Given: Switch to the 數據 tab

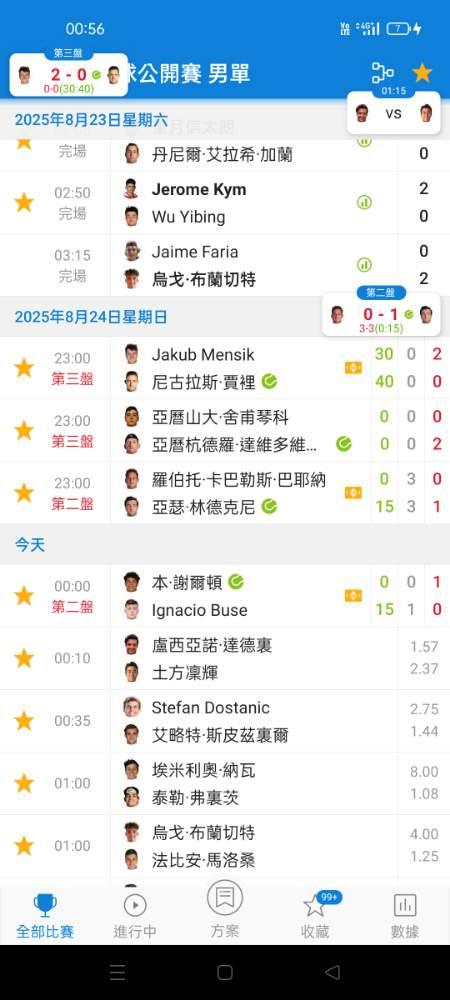Looking at the screenshot, I should coord(405,916).
